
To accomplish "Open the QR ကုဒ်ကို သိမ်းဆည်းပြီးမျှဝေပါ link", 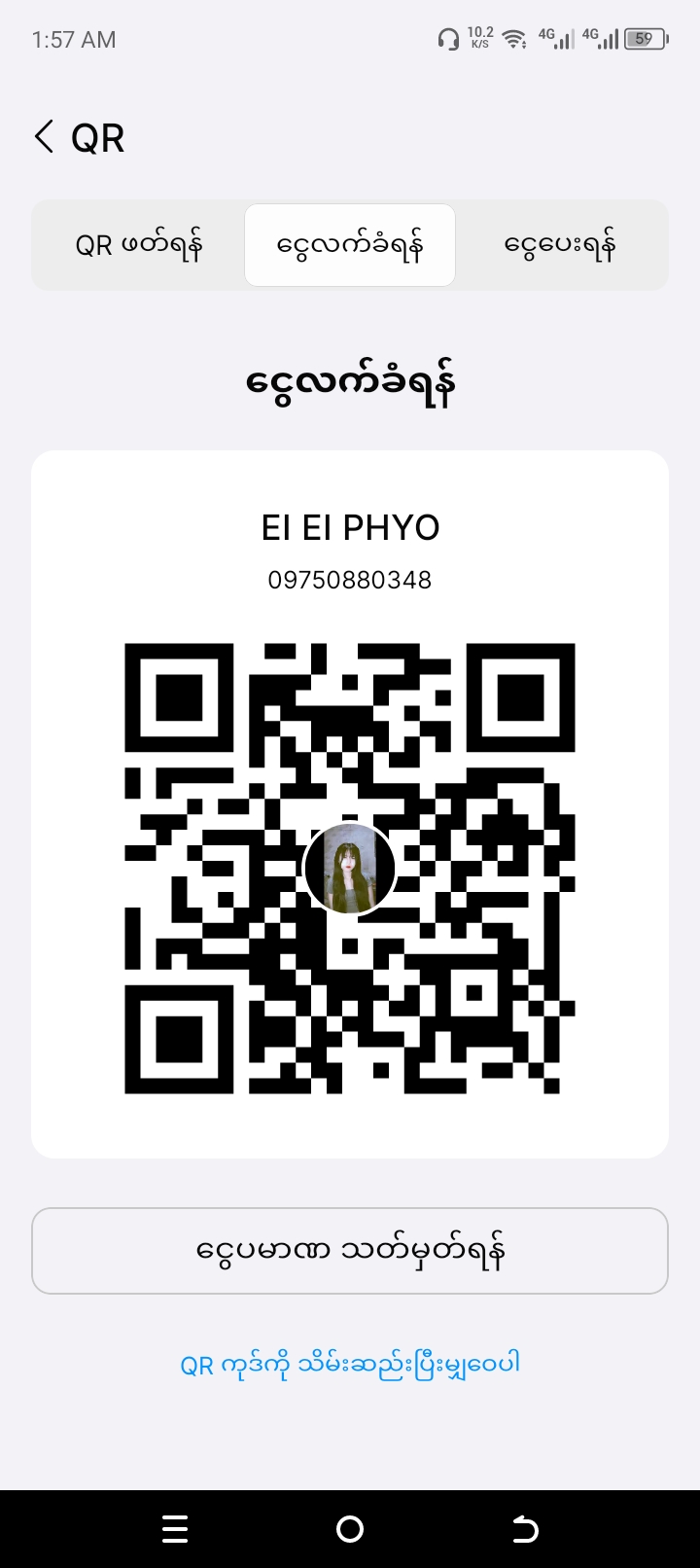I will 350,1364.
